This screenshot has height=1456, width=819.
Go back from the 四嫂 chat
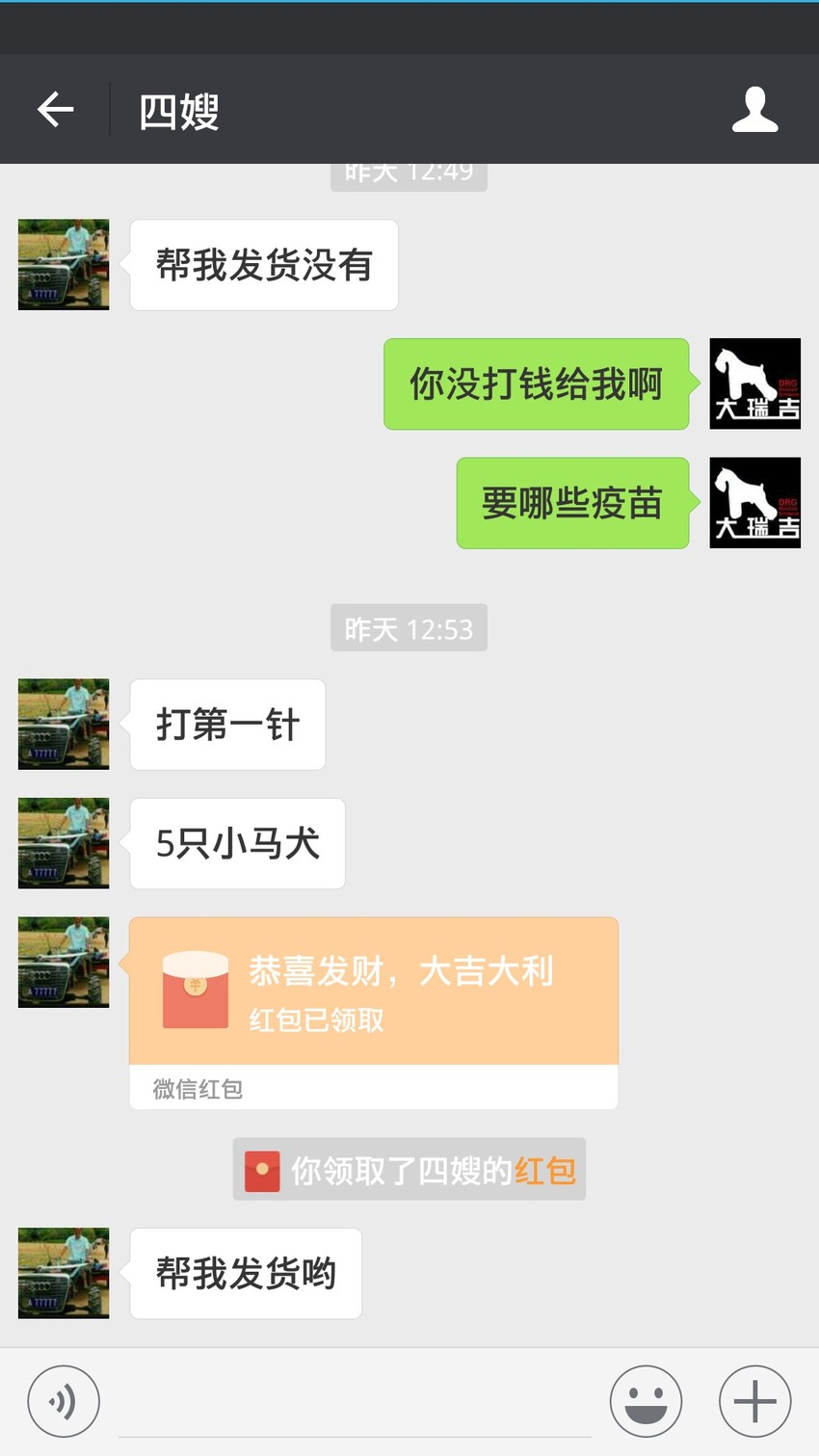pyautogui.click(x=55, y=109)
